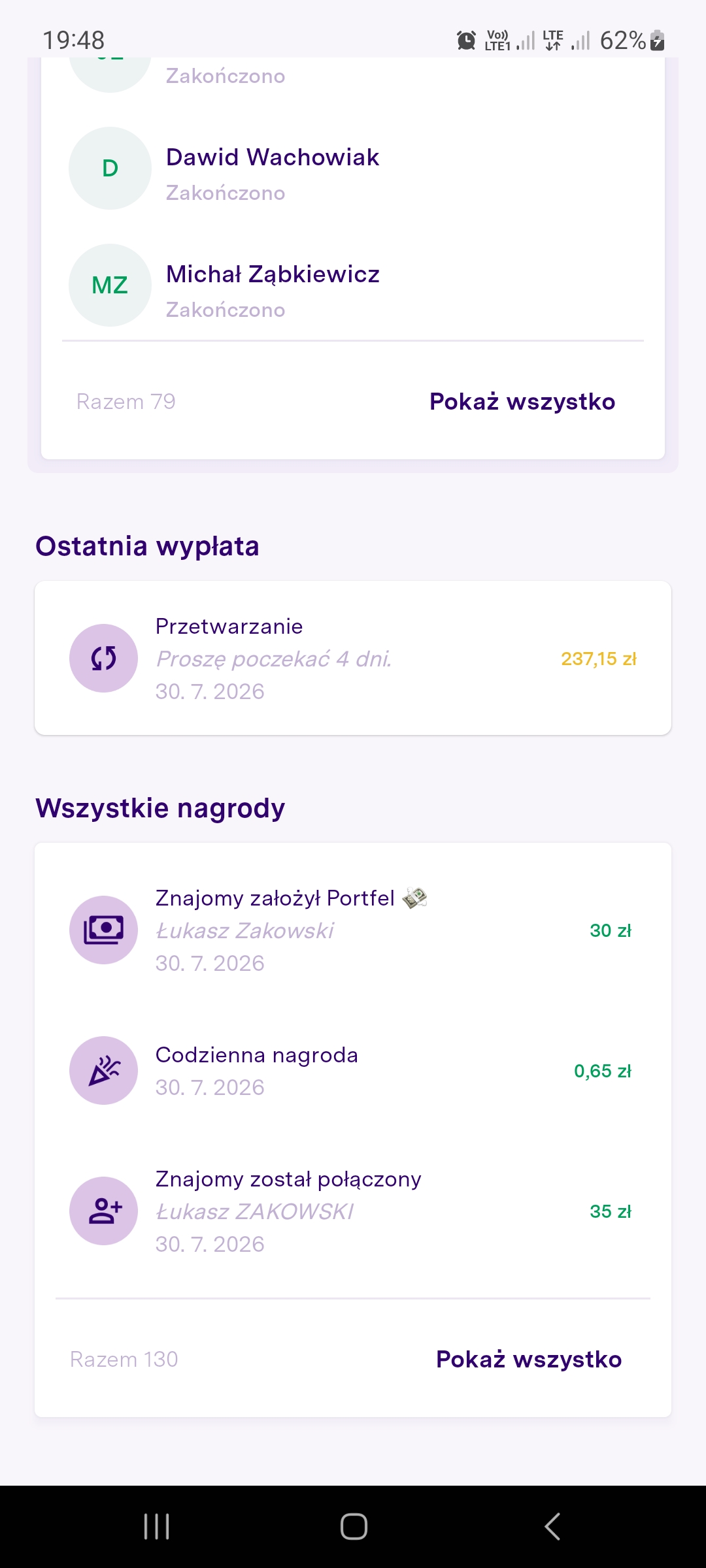Show all 79 referred friends

522,401
